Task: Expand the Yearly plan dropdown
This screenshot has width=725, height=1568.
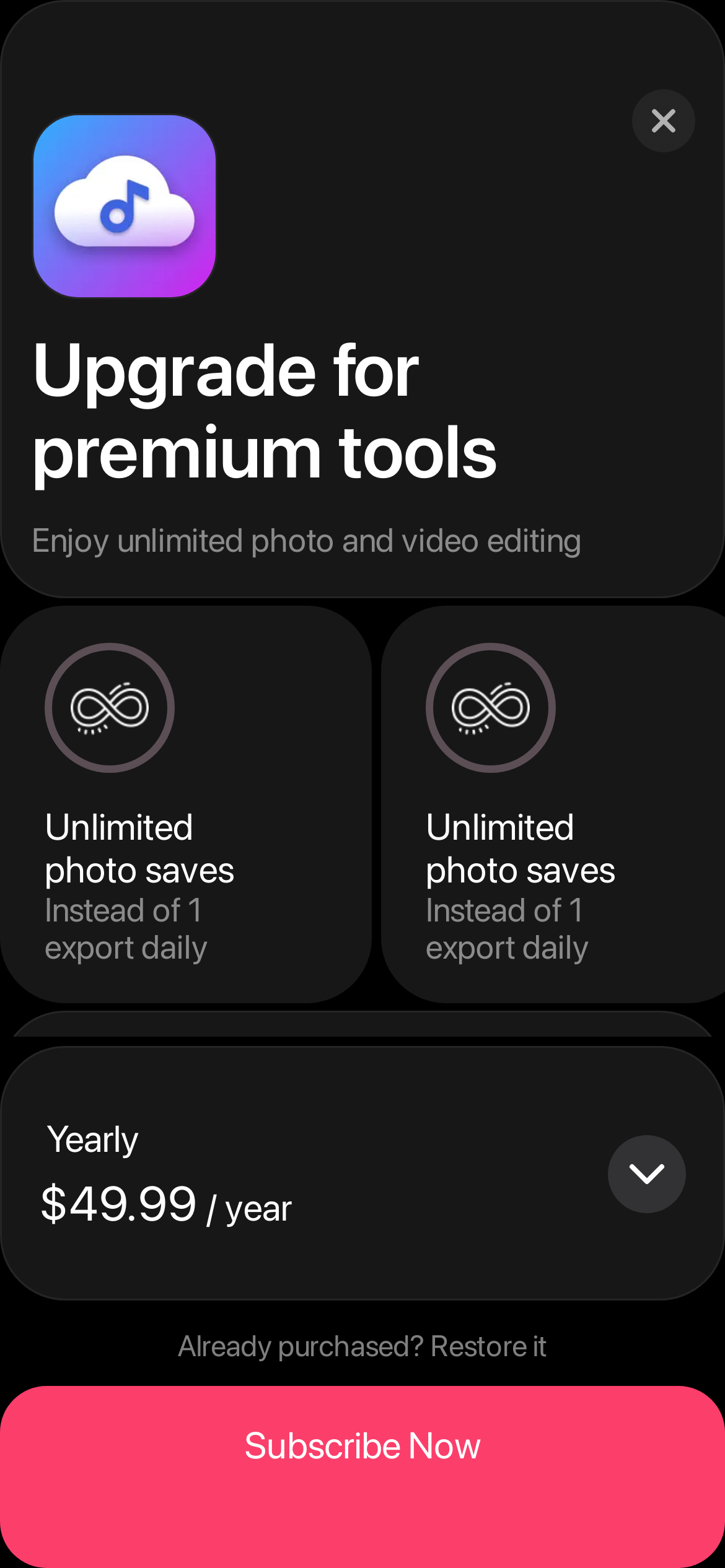Action: click(x=646, y=1174)
